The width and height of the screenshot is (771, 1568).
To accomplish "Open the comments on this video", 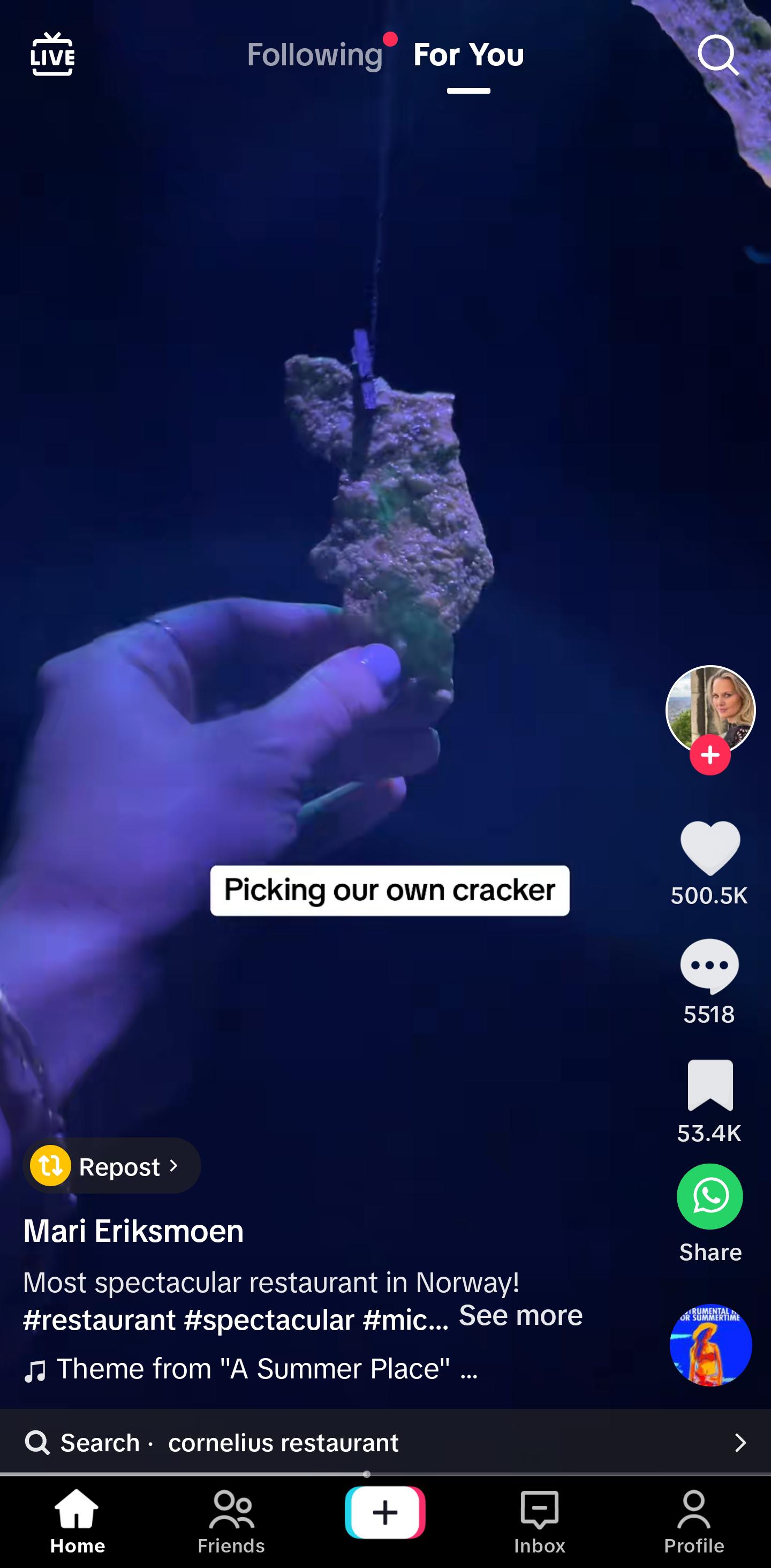I will pyautogui.click(x=709, y=966).
